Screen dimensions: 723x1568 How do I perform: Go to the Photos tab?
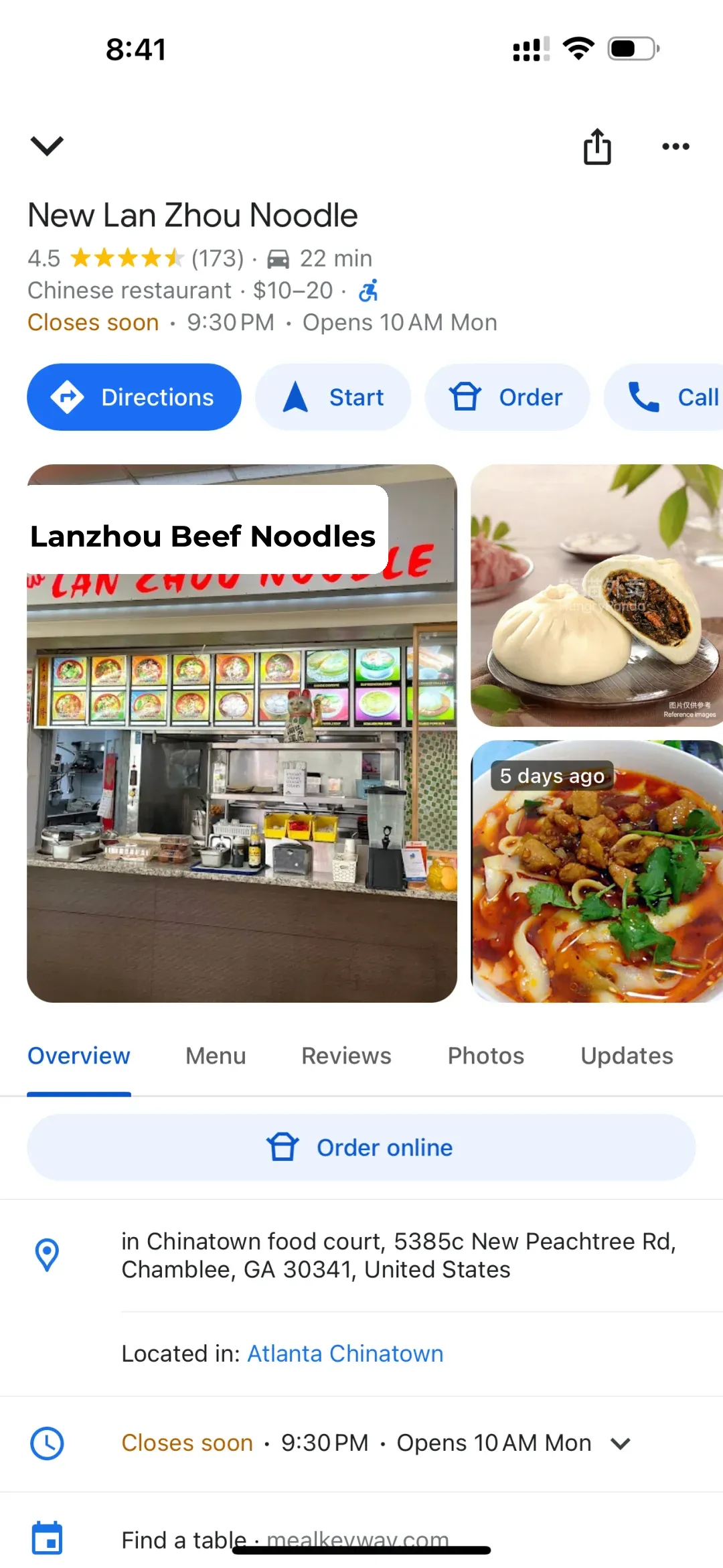click(485, 1056)
